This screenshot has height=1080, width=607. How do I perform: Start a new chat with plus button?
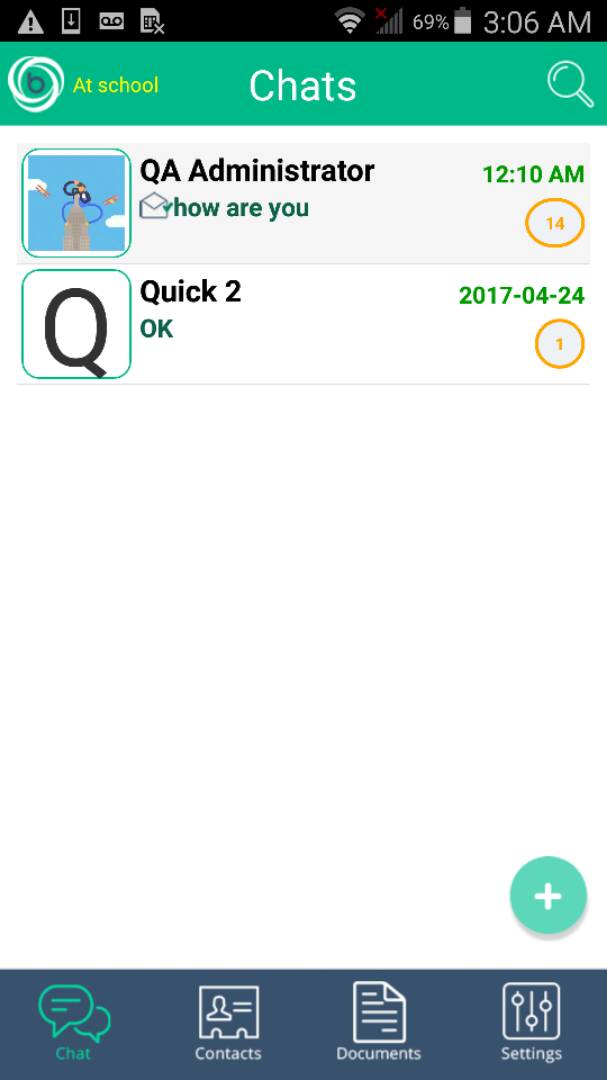click(548, 895)
